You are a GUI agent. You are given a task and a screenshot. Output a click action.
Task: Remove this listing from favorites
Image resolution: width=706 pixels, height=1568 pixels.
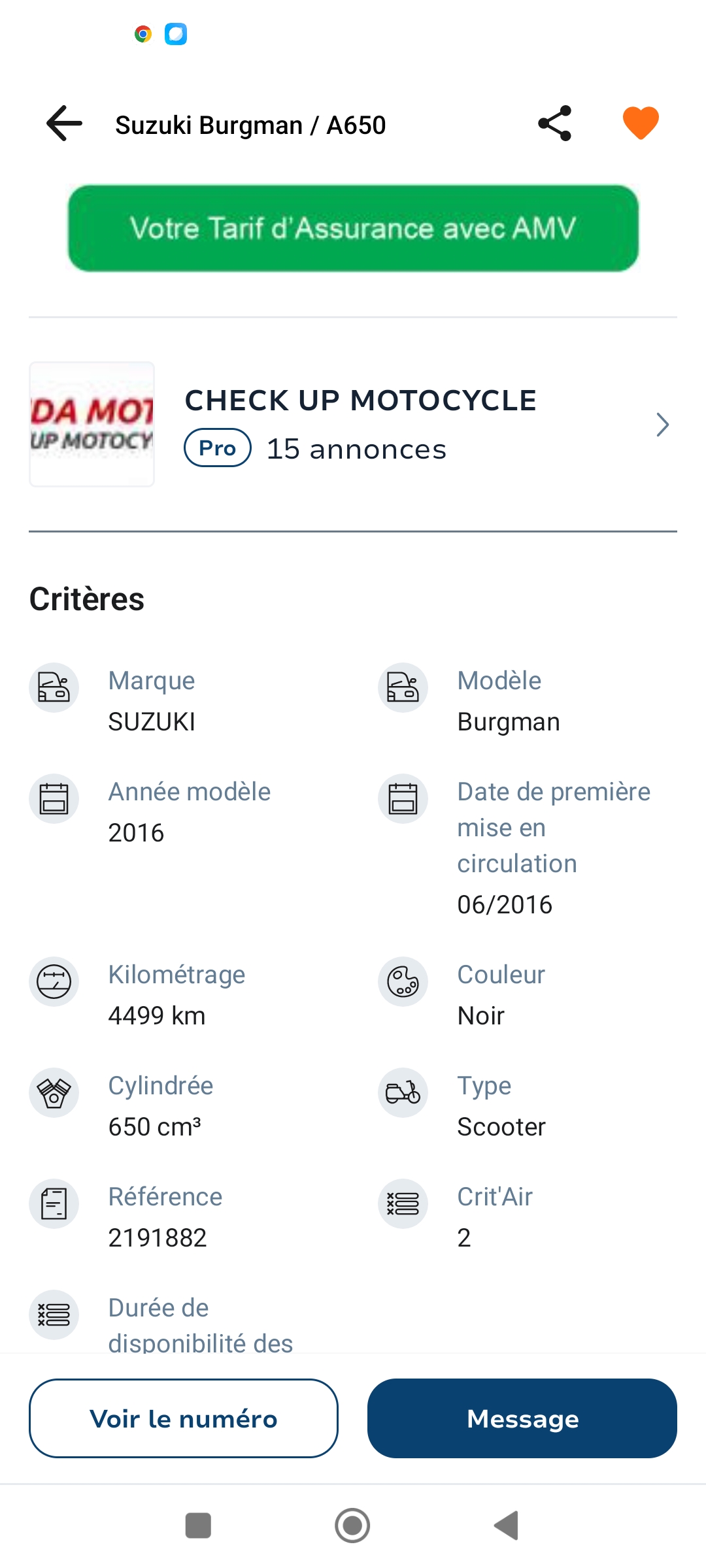click(641, 123)
